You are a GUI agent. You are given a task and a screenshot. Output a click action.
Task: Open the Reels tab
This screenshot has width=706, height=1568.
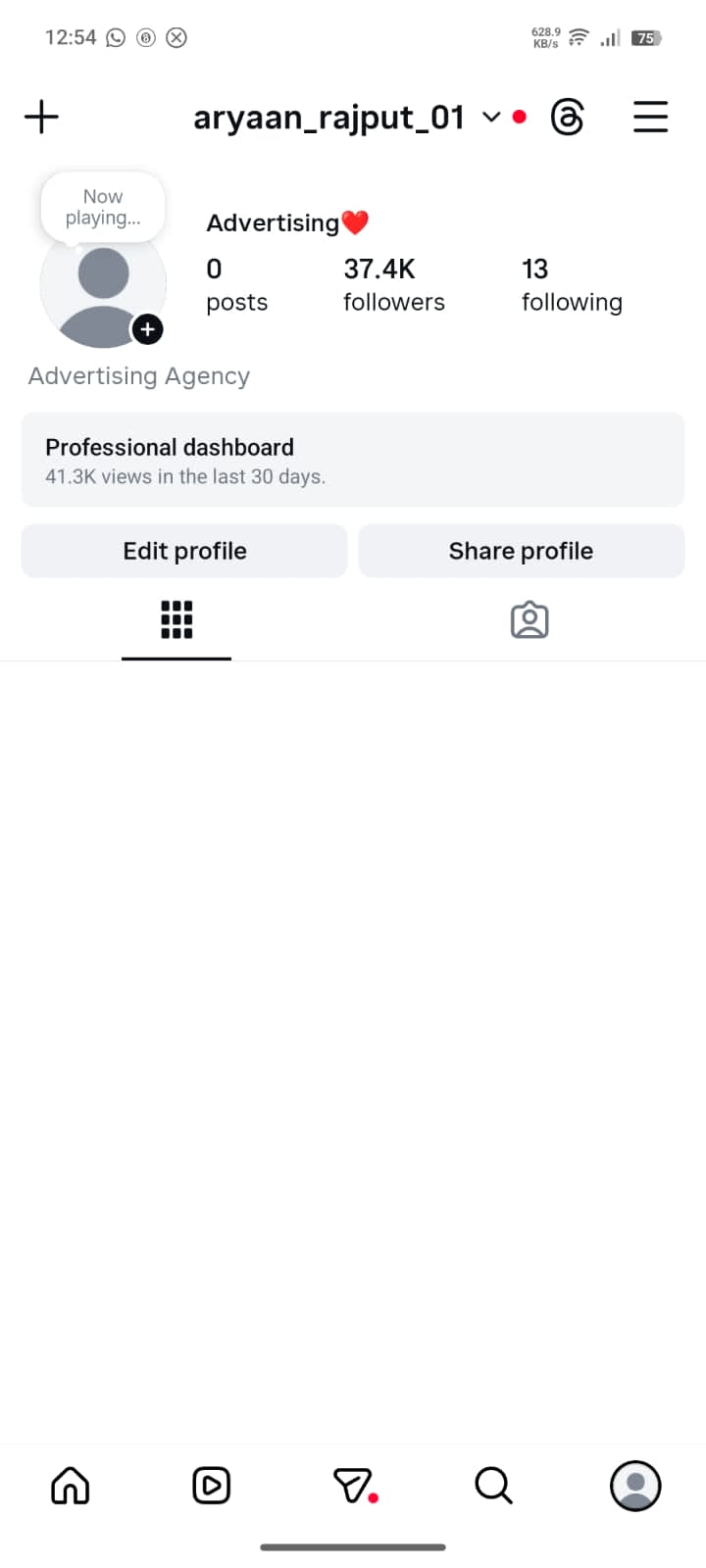(212, 1486)
